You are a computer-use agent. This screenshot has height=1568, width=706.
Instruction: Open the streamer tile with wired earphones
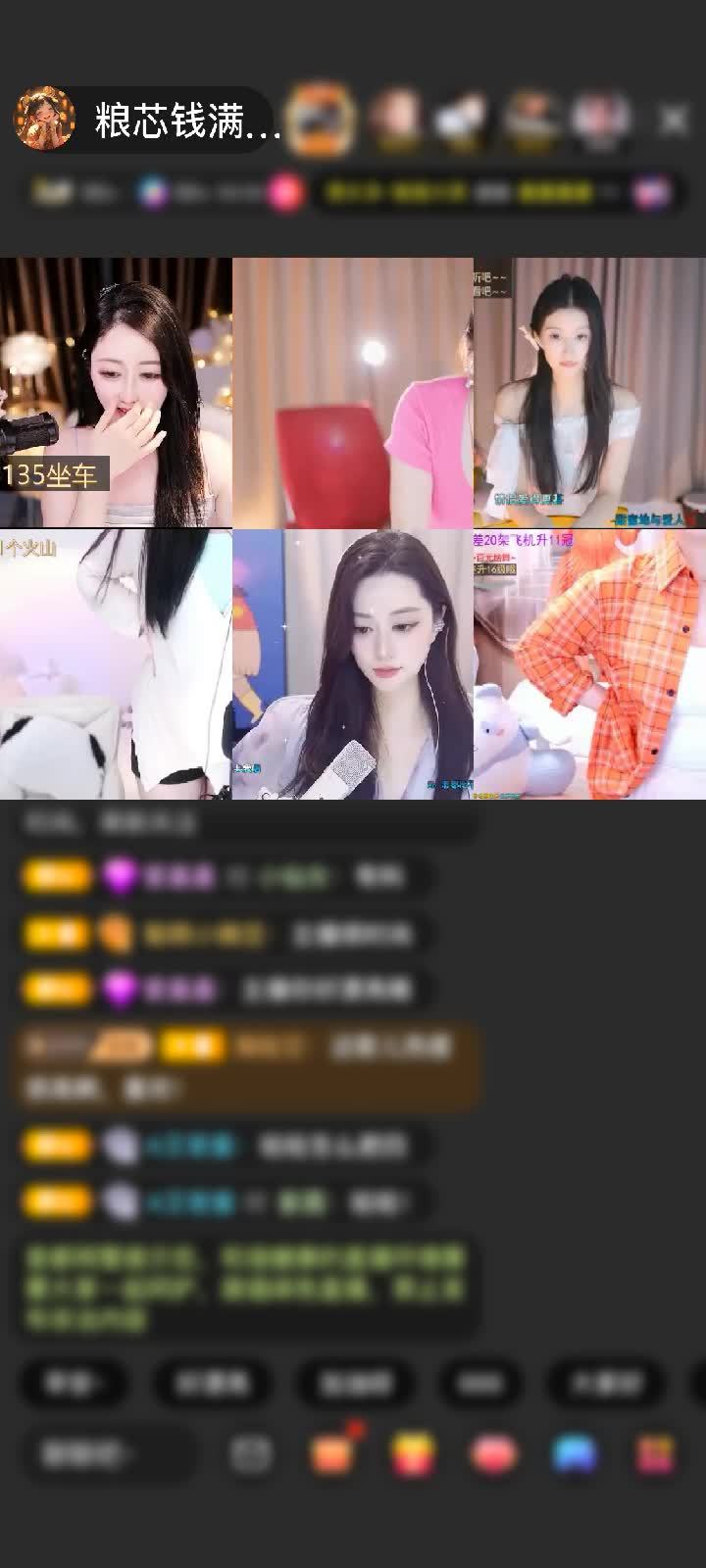[x=353, y=663]
